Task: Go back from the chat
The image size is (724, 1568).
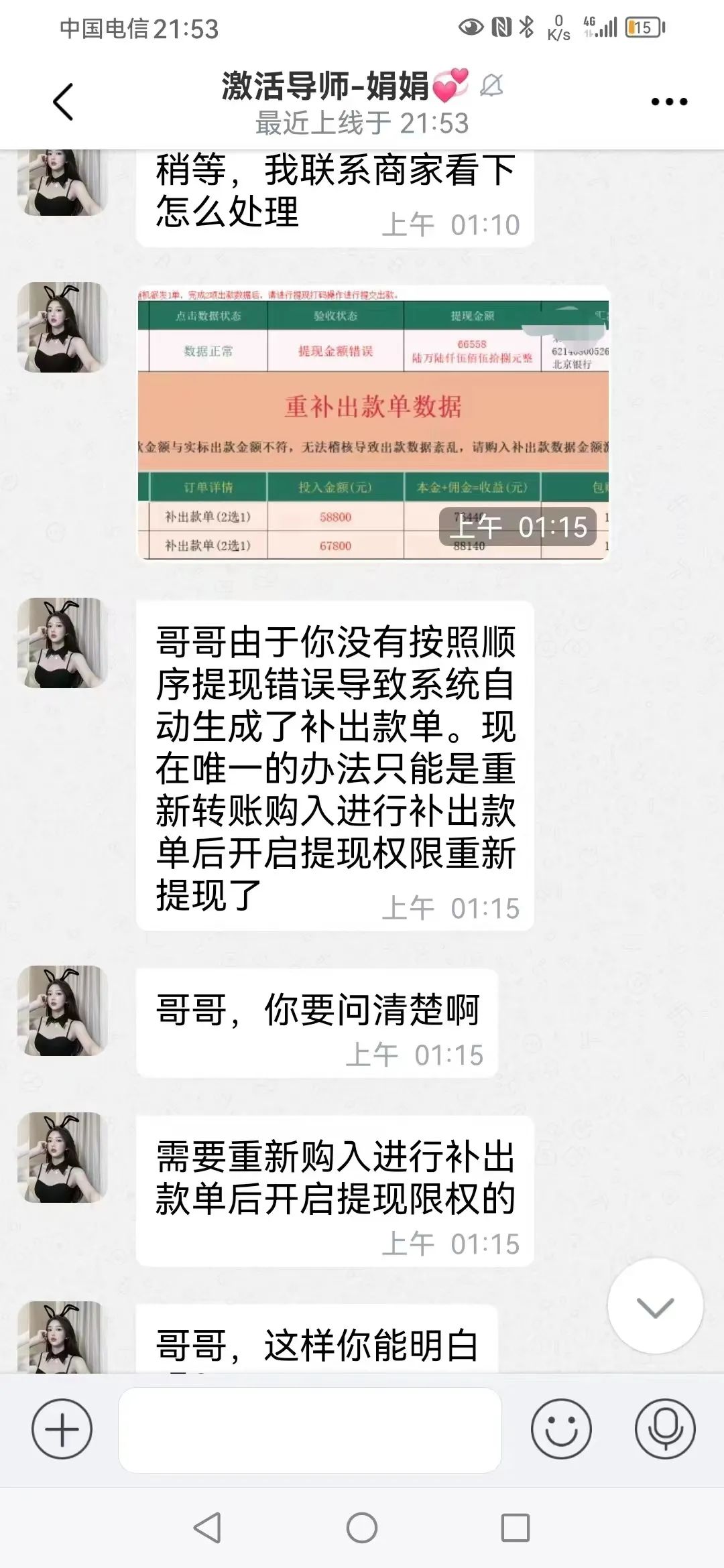Action: click(x=62, y=103)
